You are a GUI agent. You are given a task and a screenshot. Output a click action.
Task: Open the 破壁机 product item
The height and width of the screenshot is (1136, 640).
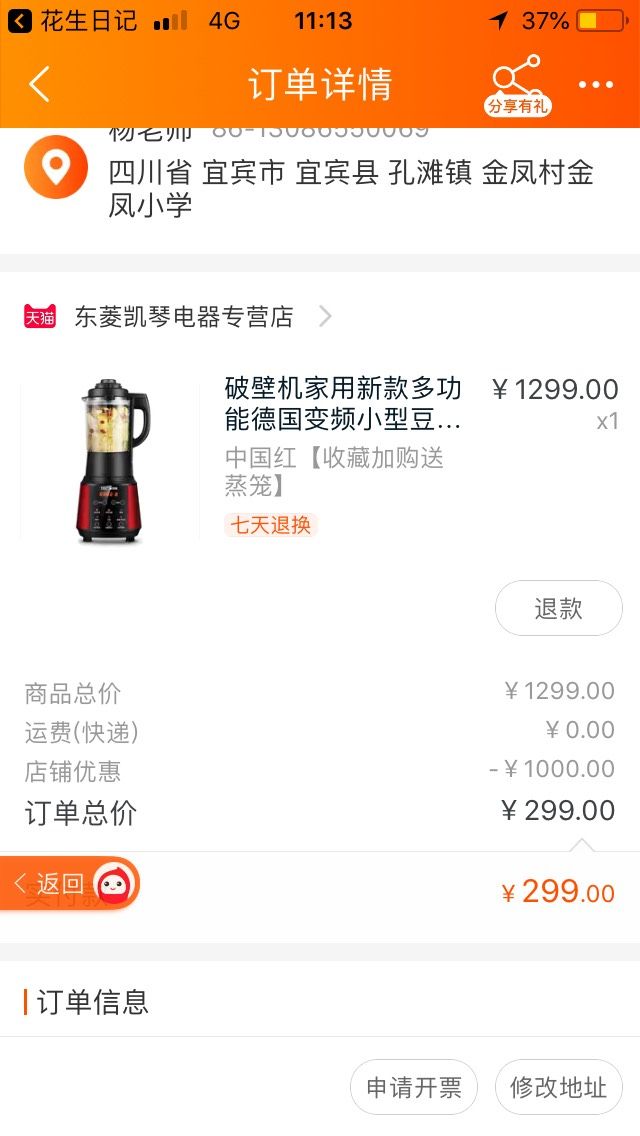[320, 458]
